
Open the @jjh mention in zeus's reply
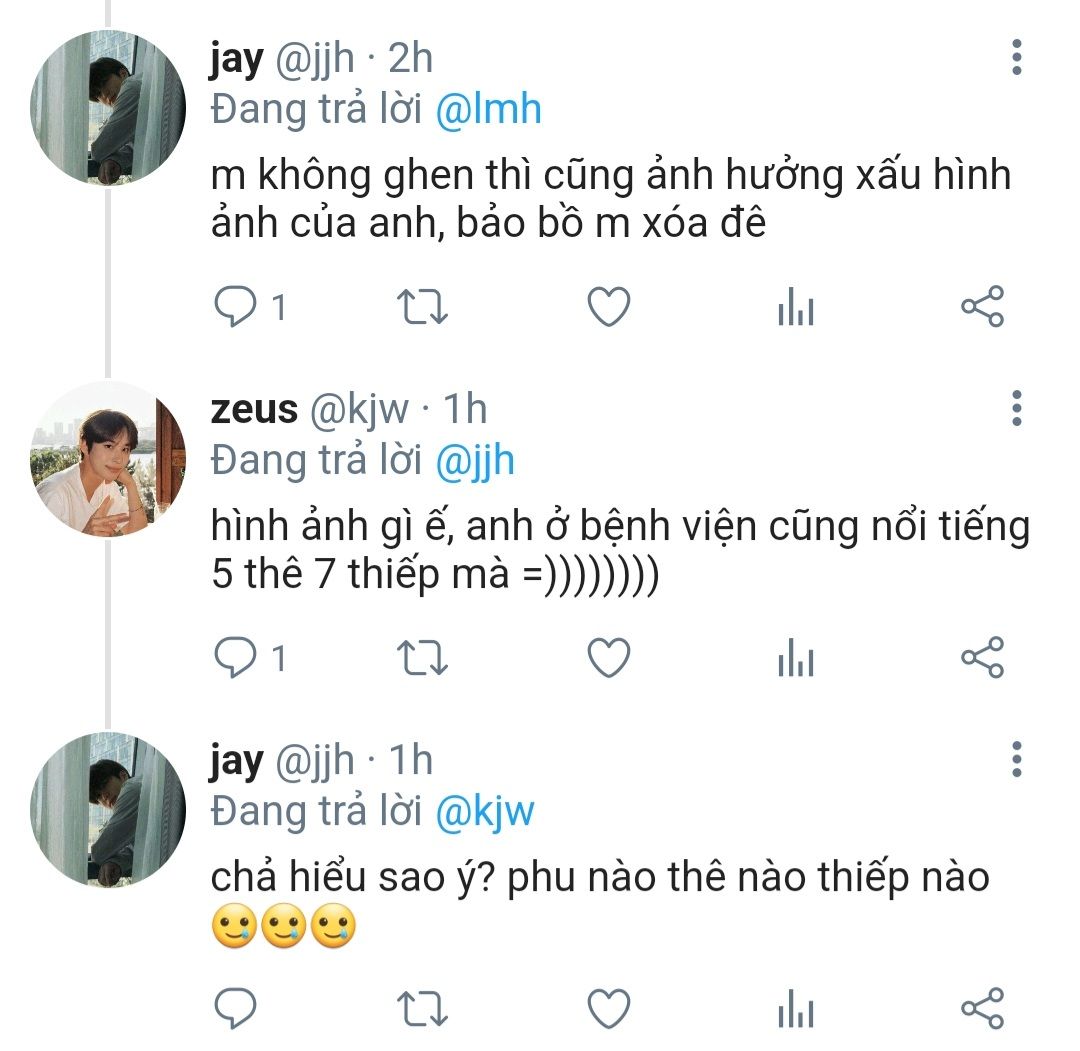point(476,460)
